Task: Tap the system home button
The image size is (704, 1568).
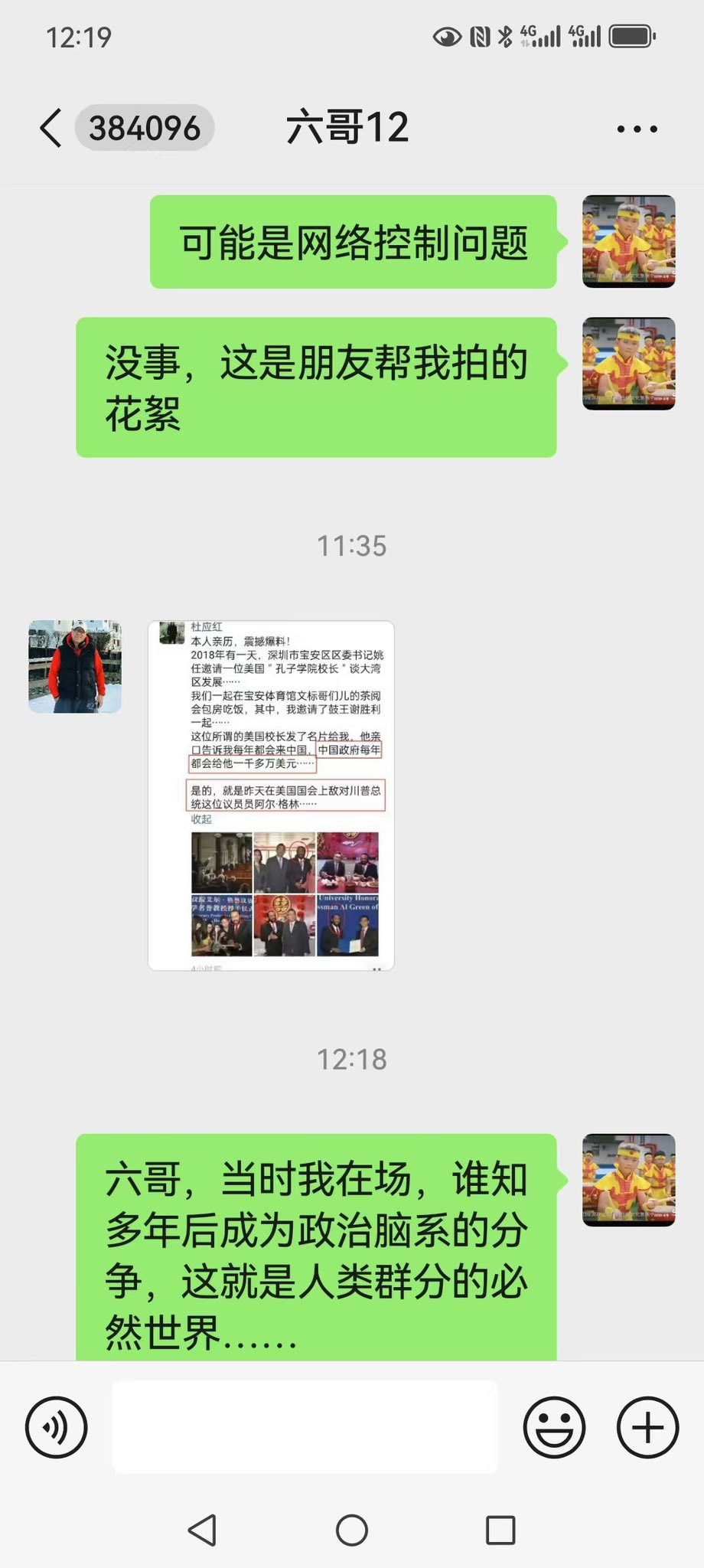Action: [352, 1530]
